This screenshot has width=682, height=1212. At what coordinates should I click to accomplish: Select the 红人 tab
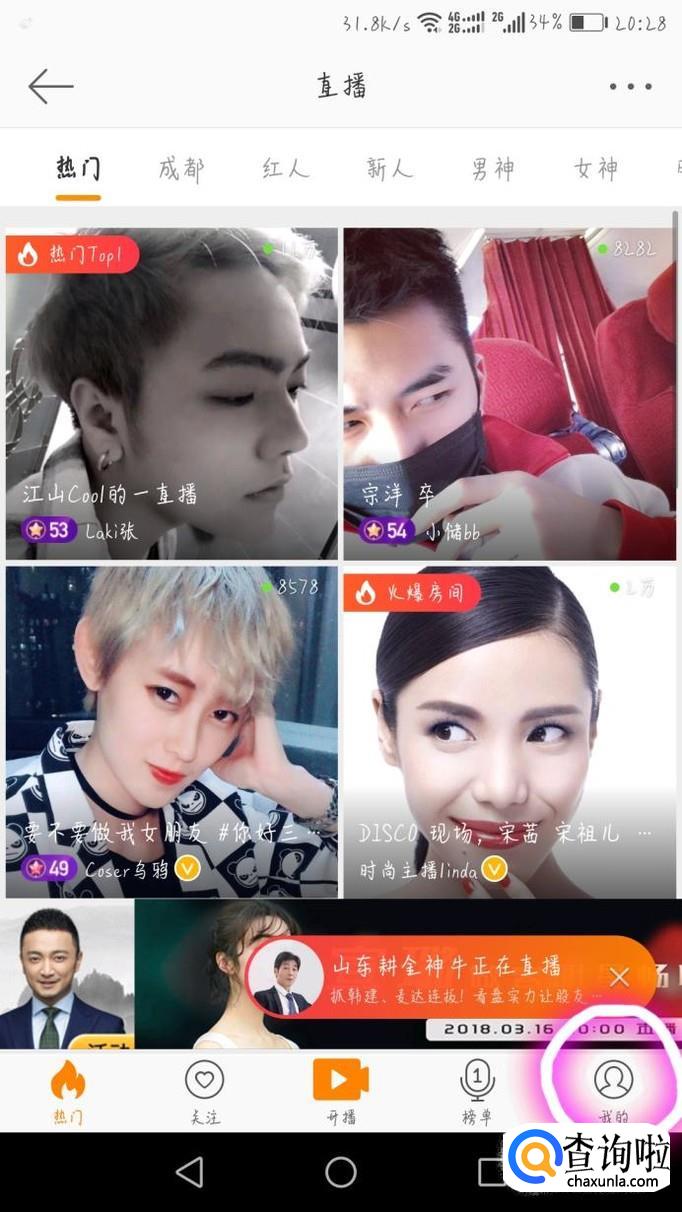[285, 168]
